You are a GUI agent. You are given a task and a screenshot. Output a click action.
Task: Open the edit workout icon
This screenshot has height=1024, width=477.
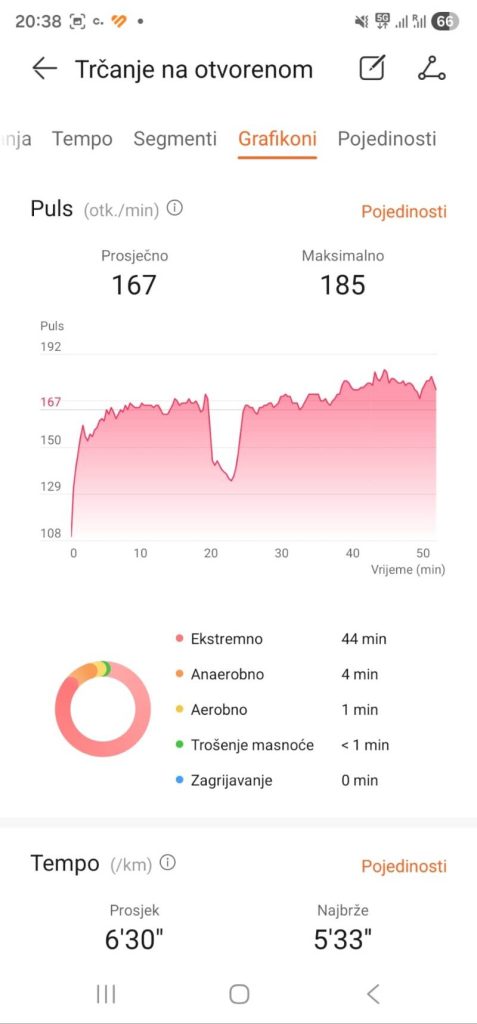click(372, 68)
